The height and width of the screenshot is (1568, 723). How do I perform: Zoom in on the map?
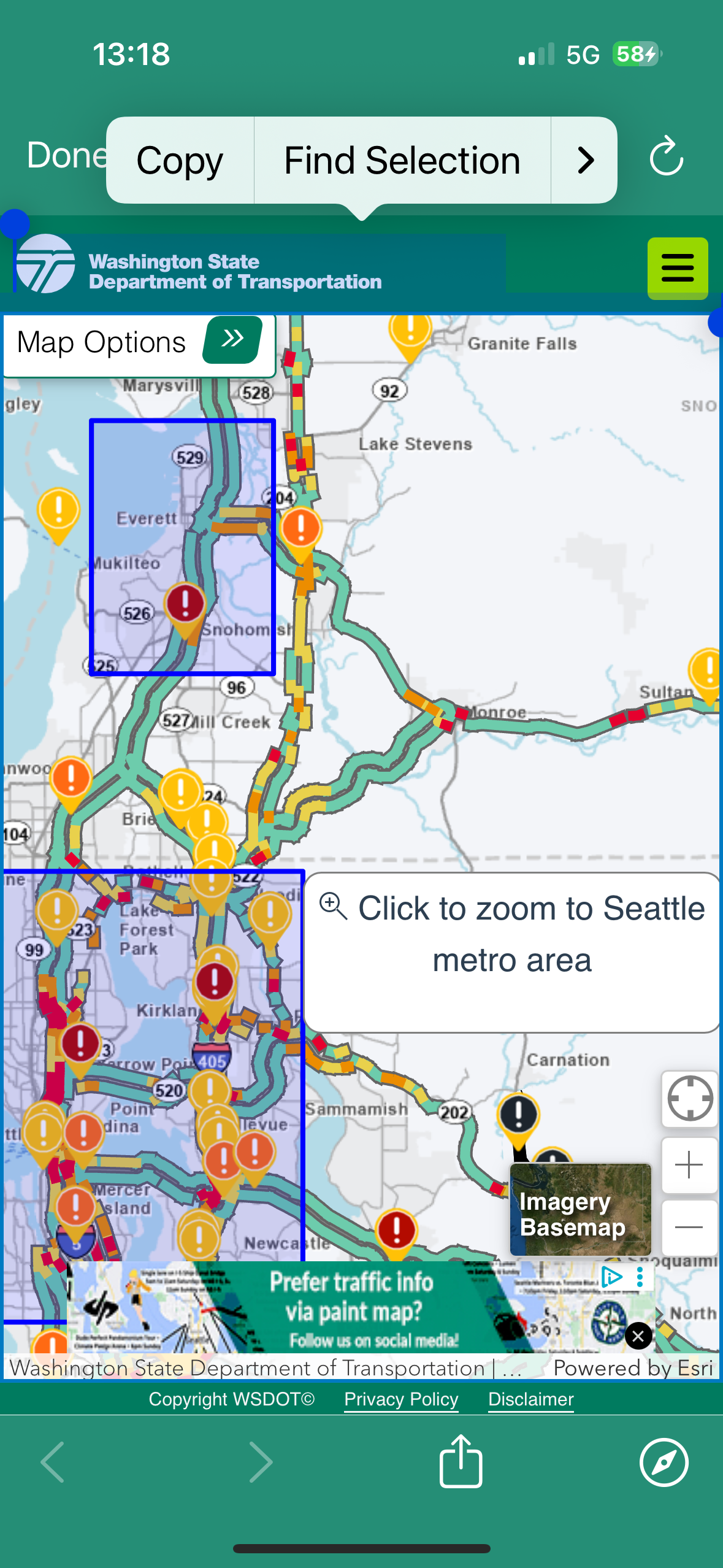(x=689, y=1165)
